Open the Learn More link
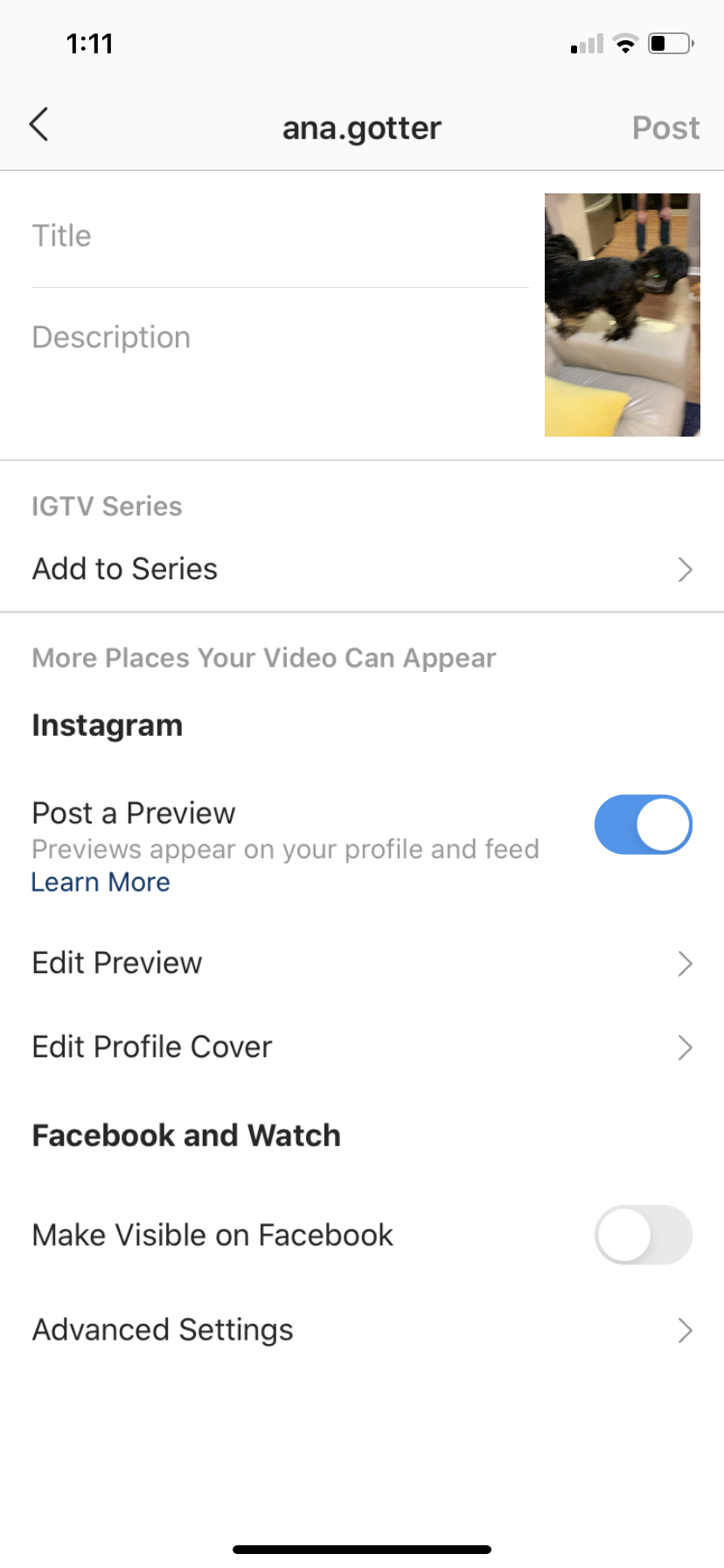Viewport: 724px width, 1568px height. (101, 882)
